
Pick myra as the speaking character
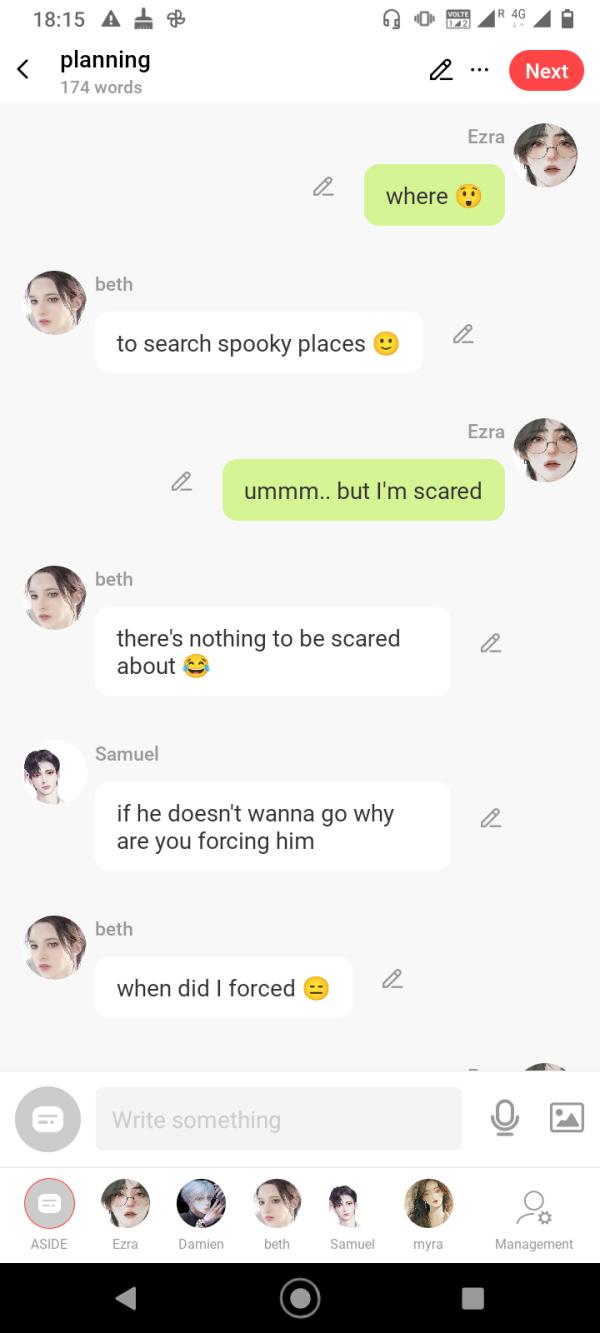tap(428, 1203)
